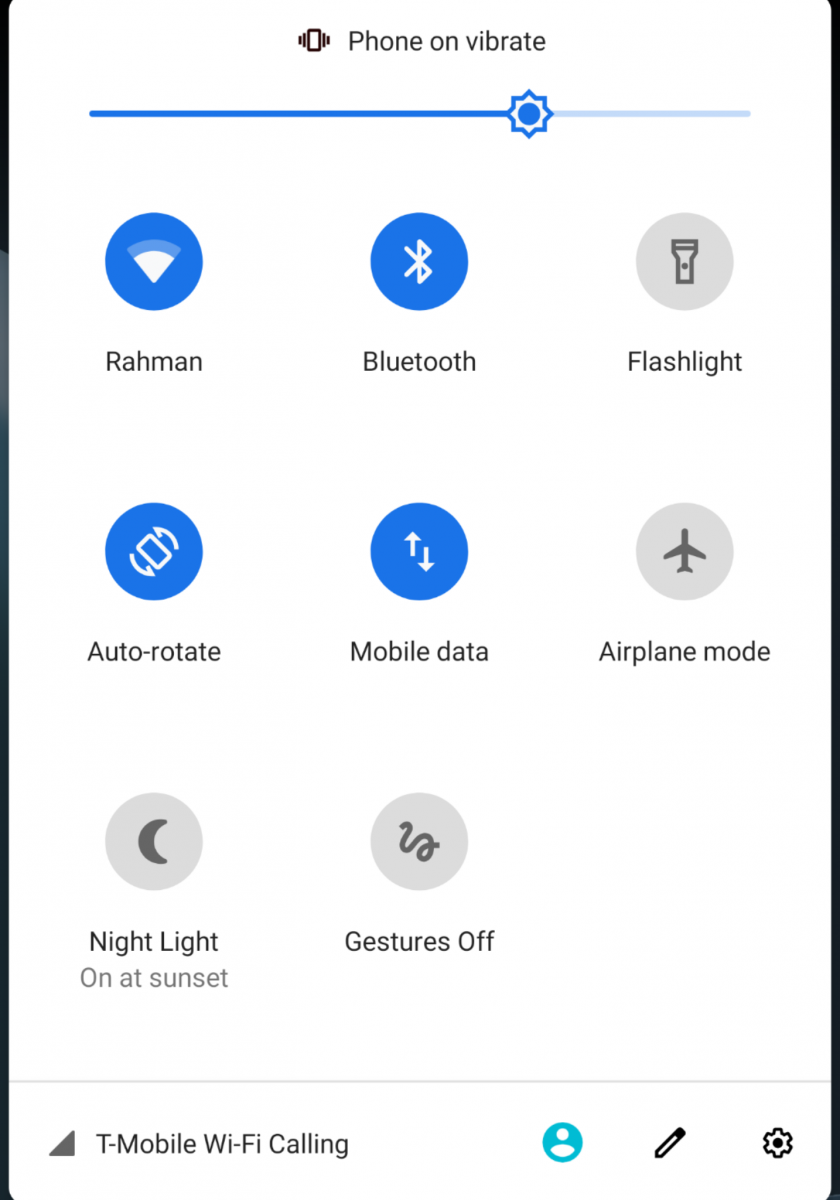Screen dimensions: 840x1200
Task: Tap the T-Mobile Wi-Fi Calling label
Action: [222, 1143]
